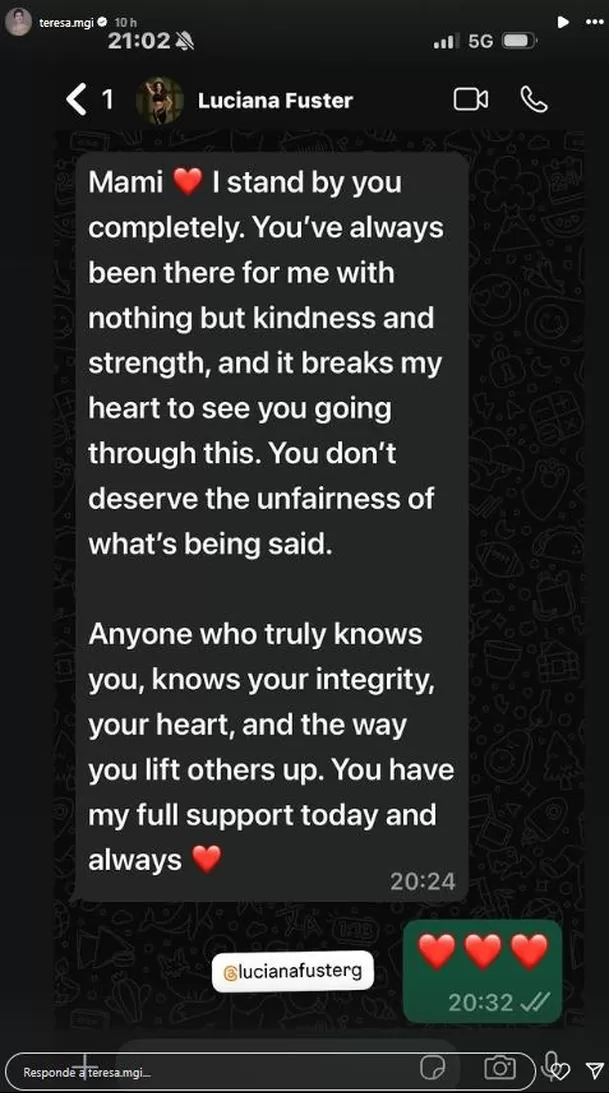Focus the reply field for teresa.mgi
Image resolution: width=609 pixels, height=1093 pixels.
click(200, 1072)
